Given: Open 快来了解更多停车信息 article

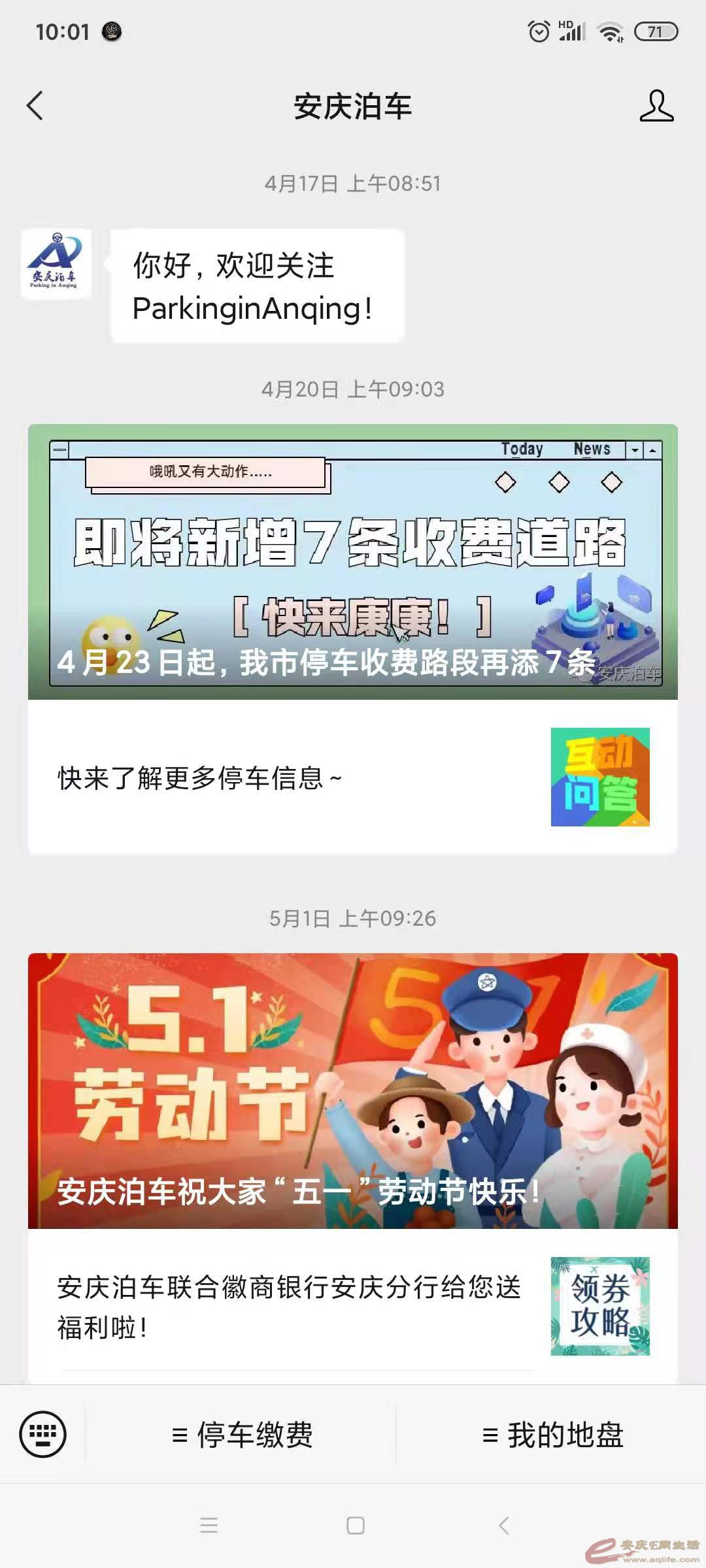Looking at the screenshot, I should coord(353,777).
